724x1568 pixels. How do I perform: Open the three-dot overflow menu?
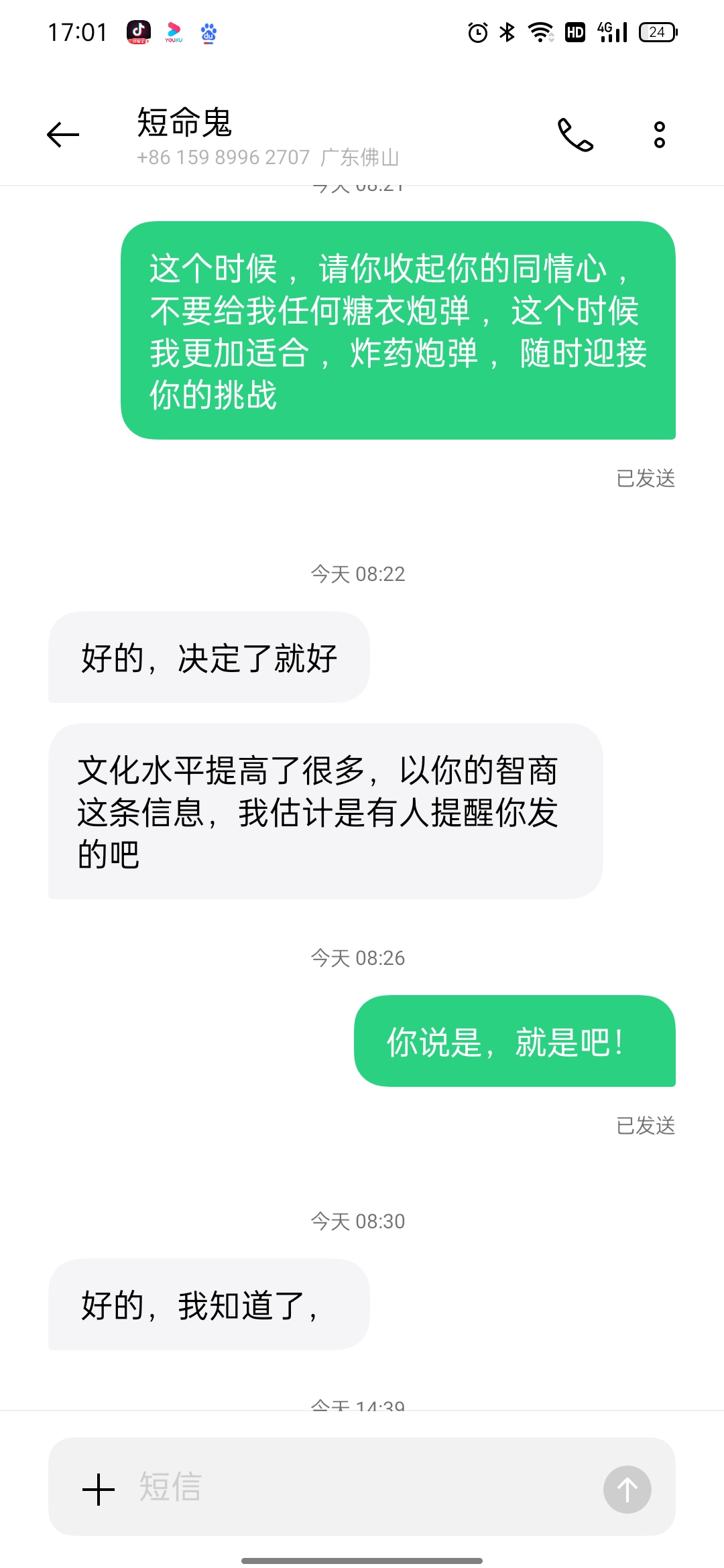(660, 135)
